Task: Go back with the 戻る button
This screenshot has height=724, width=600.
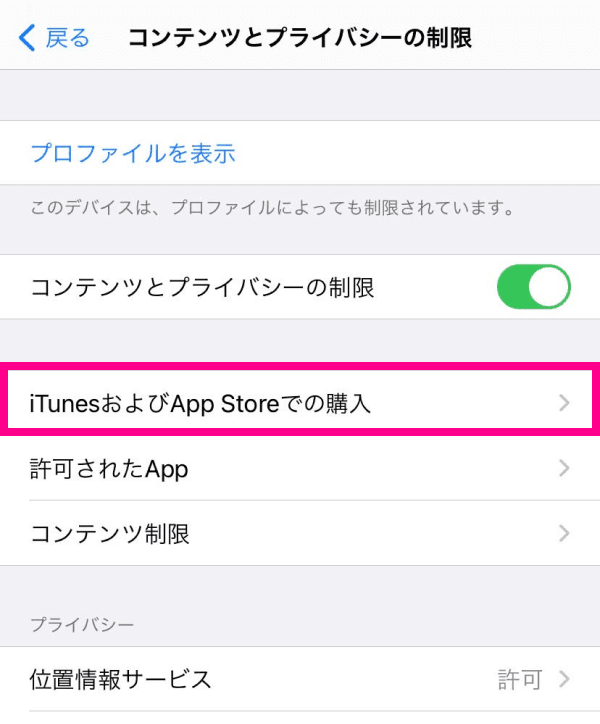Action: tap(55, 38)
